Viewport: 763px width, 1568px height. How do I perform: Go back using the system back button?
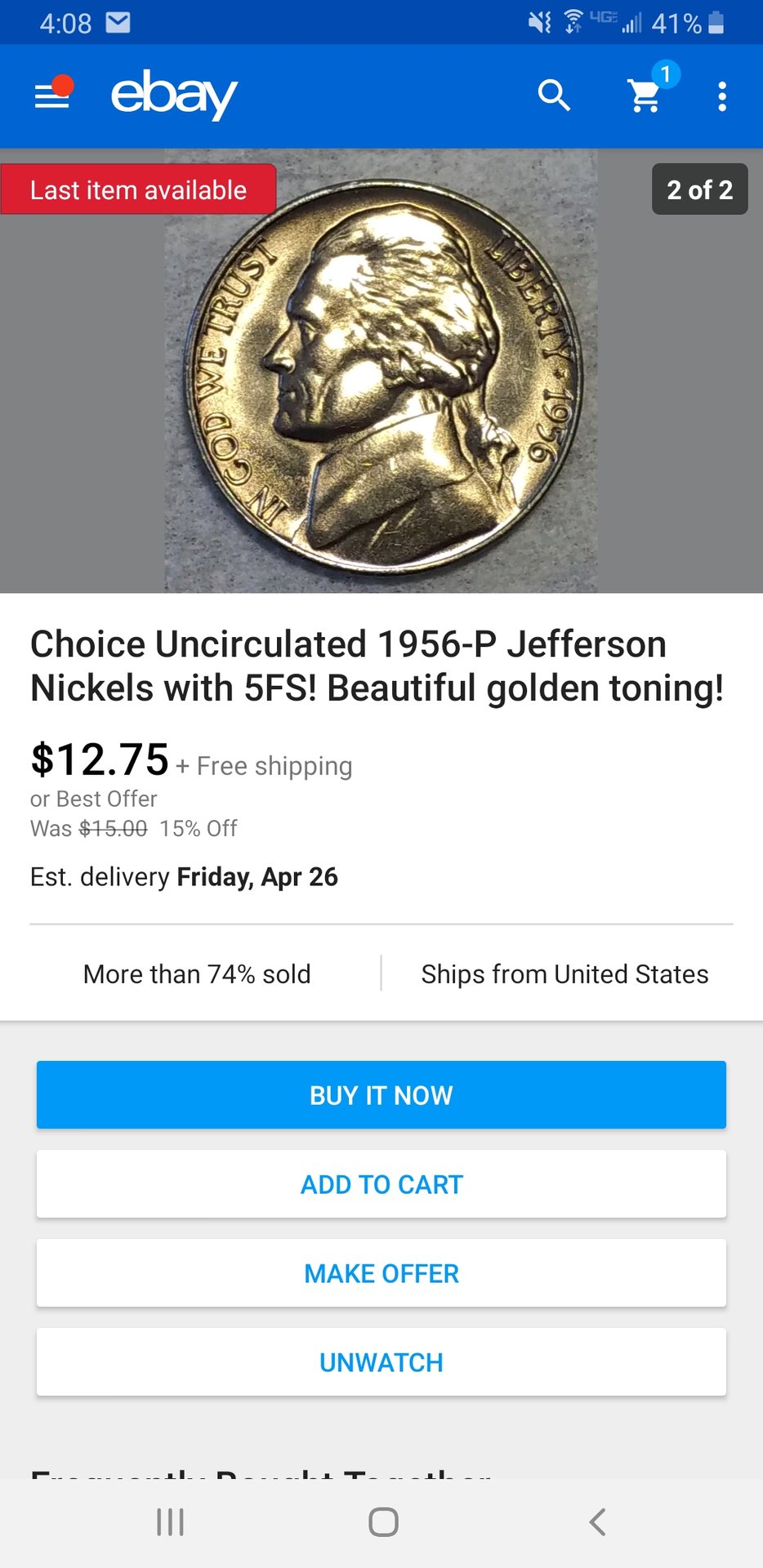pos(597,1522)
